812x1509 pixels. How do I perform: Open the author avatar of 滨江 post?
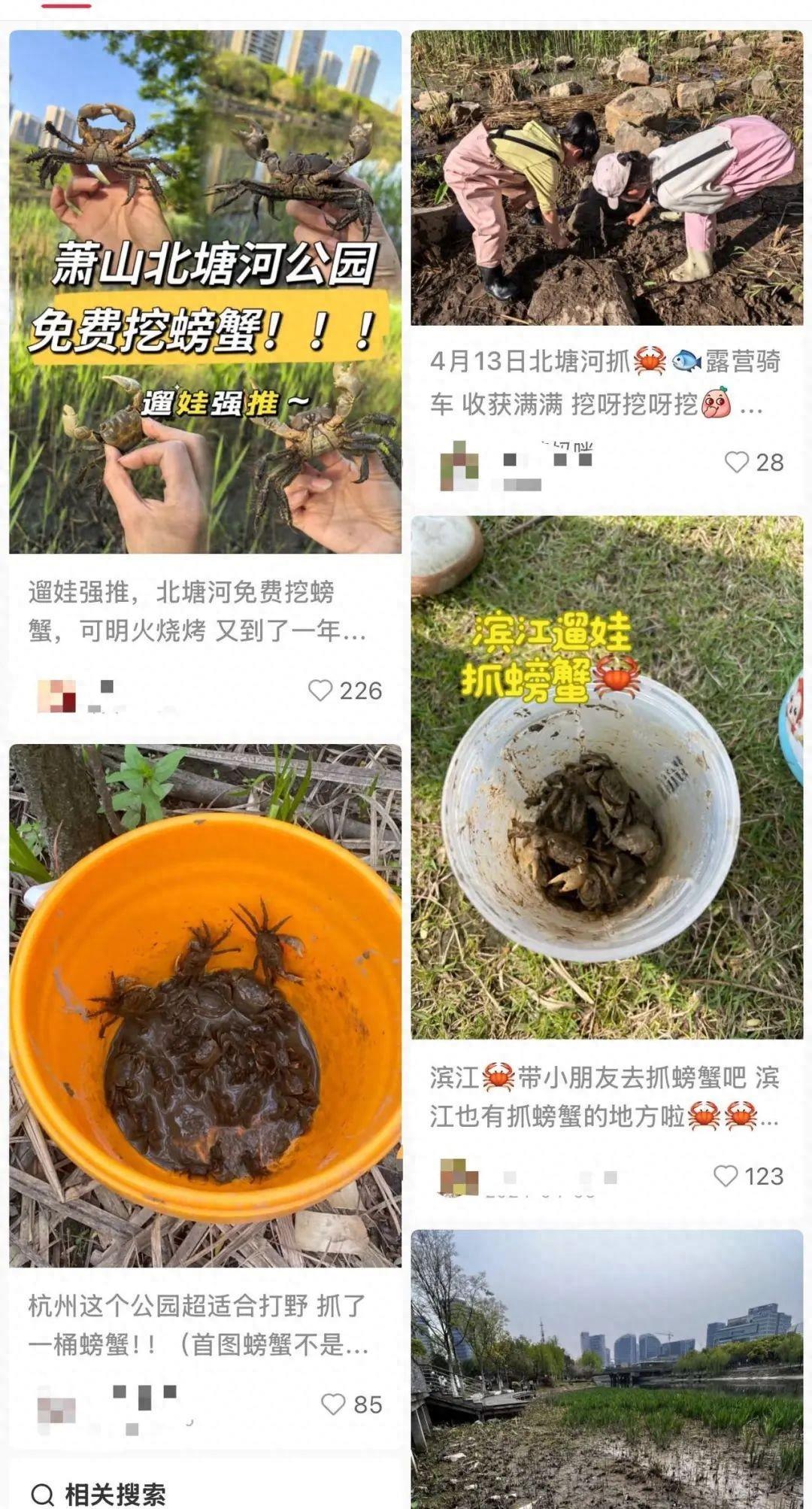[459, 1177]
